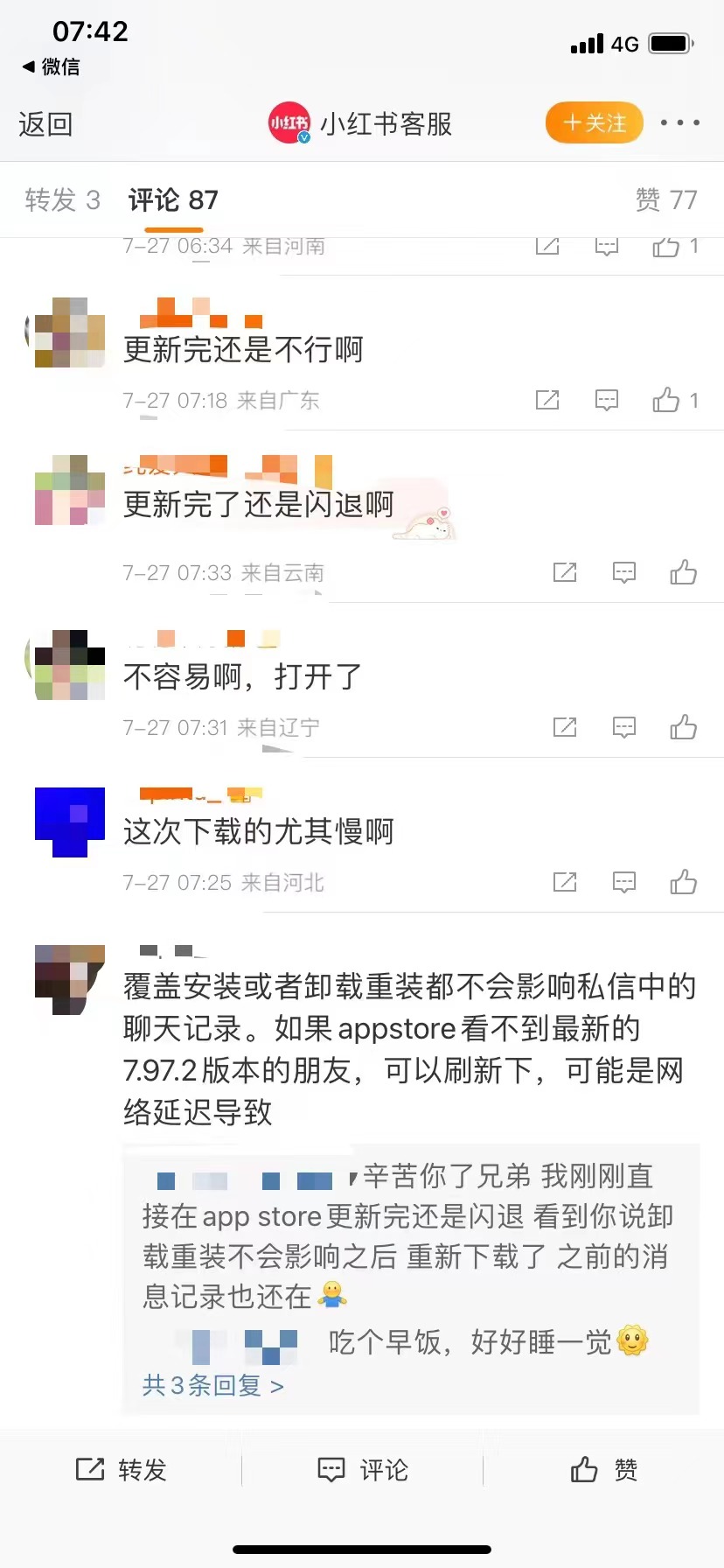Switch to the 赞 77 tab
Image resolution: width=724 pixels, height=1568 pixels.
(x=666, y=200)
